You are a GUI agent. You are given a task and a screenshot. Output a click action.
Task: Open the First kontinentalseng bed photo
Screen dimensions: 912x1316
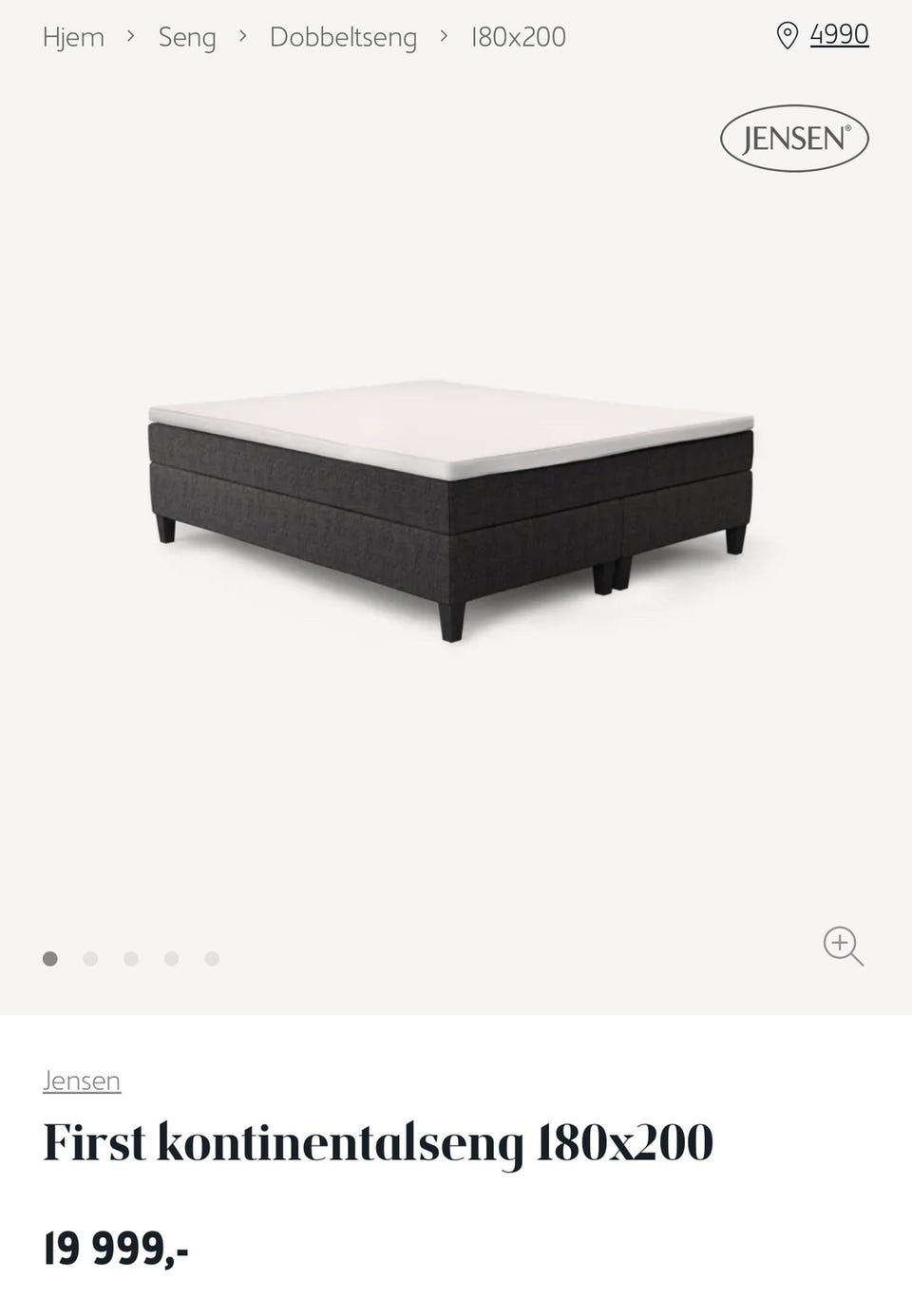[x=452, y=513]
